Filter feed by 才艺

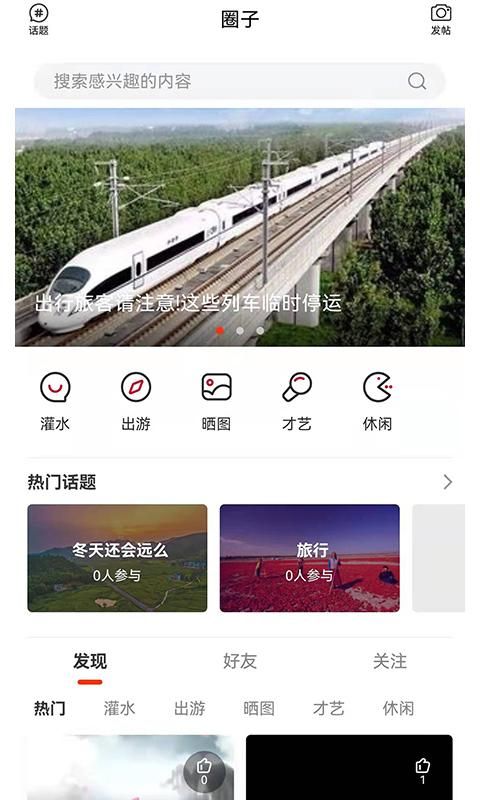tap(329, 708)
